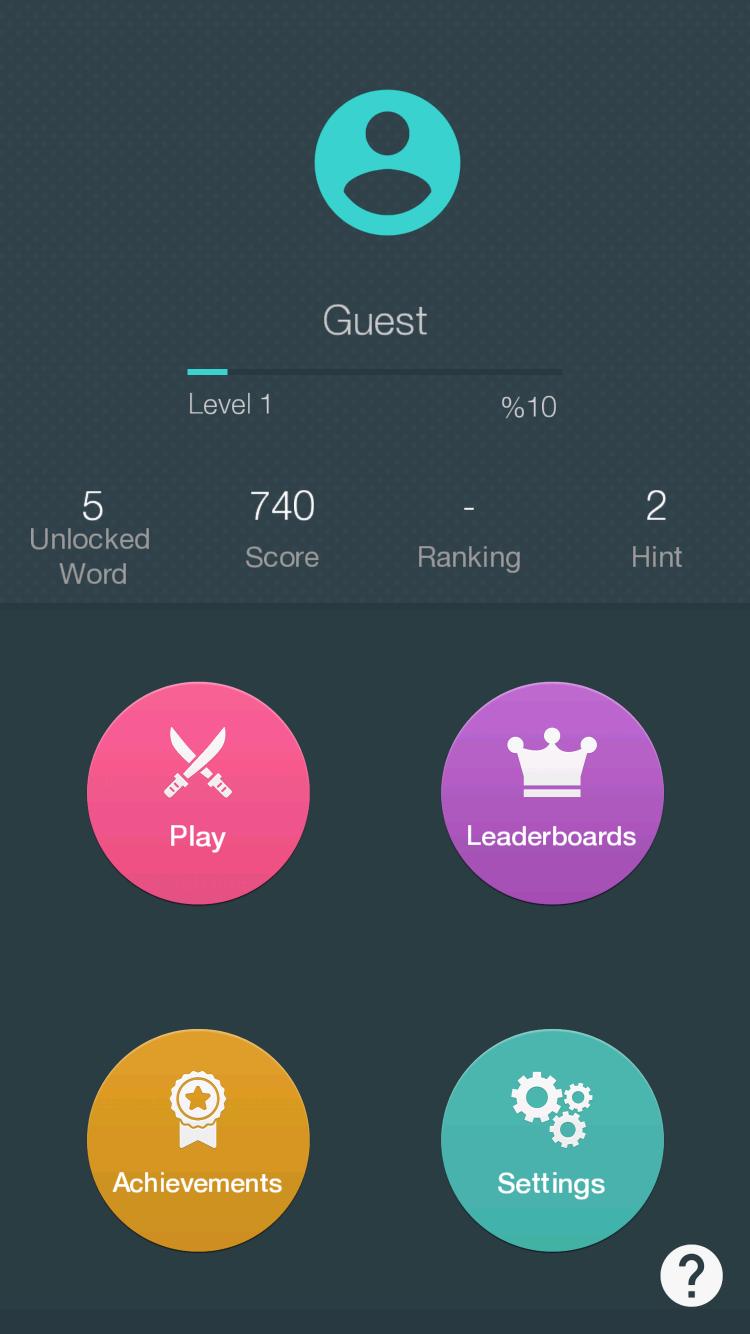Tap the Guest profile avatar
Screen dimensions: 750x1334
(387, 162)
